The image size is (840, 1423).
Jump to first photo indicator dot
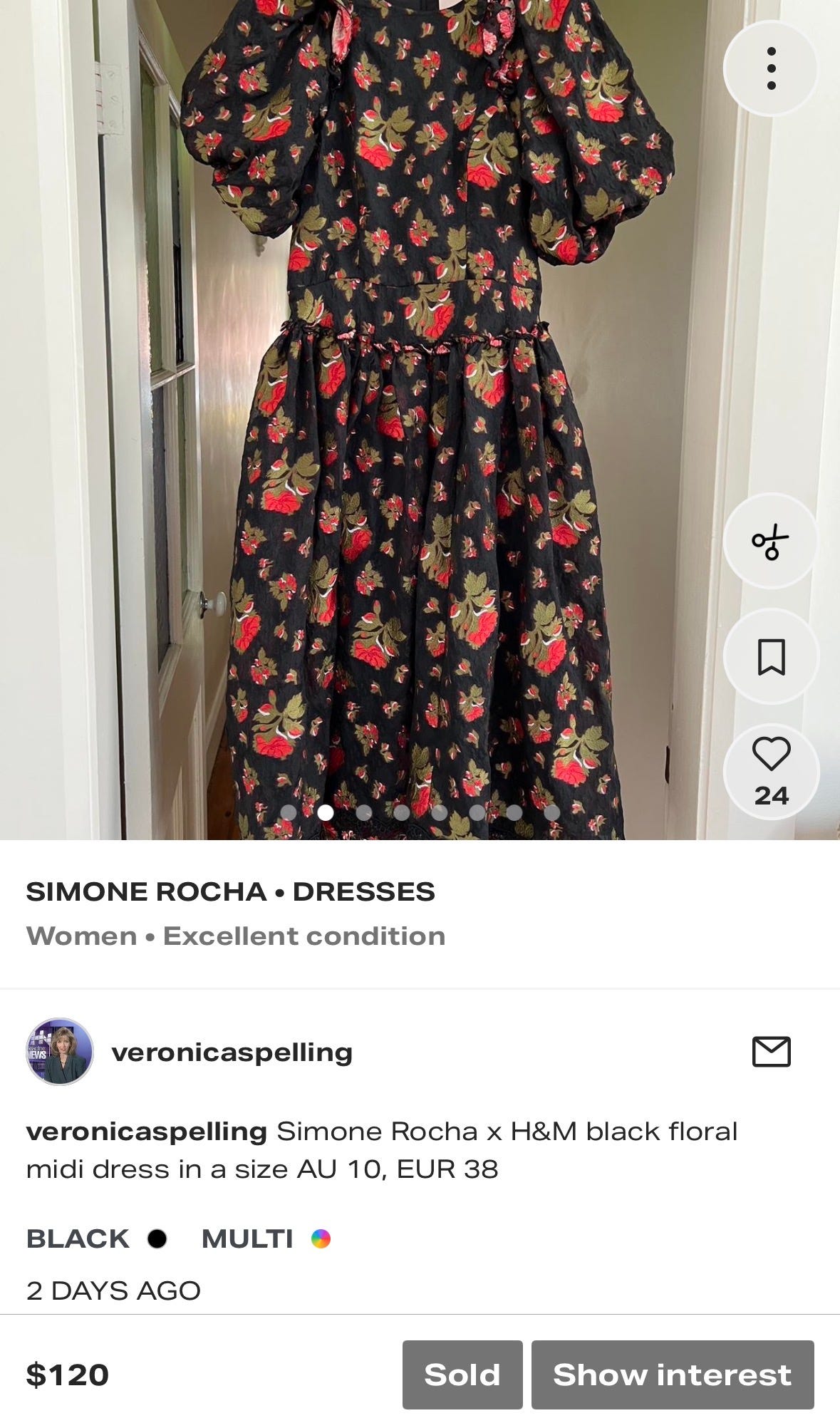pos(288,812)
